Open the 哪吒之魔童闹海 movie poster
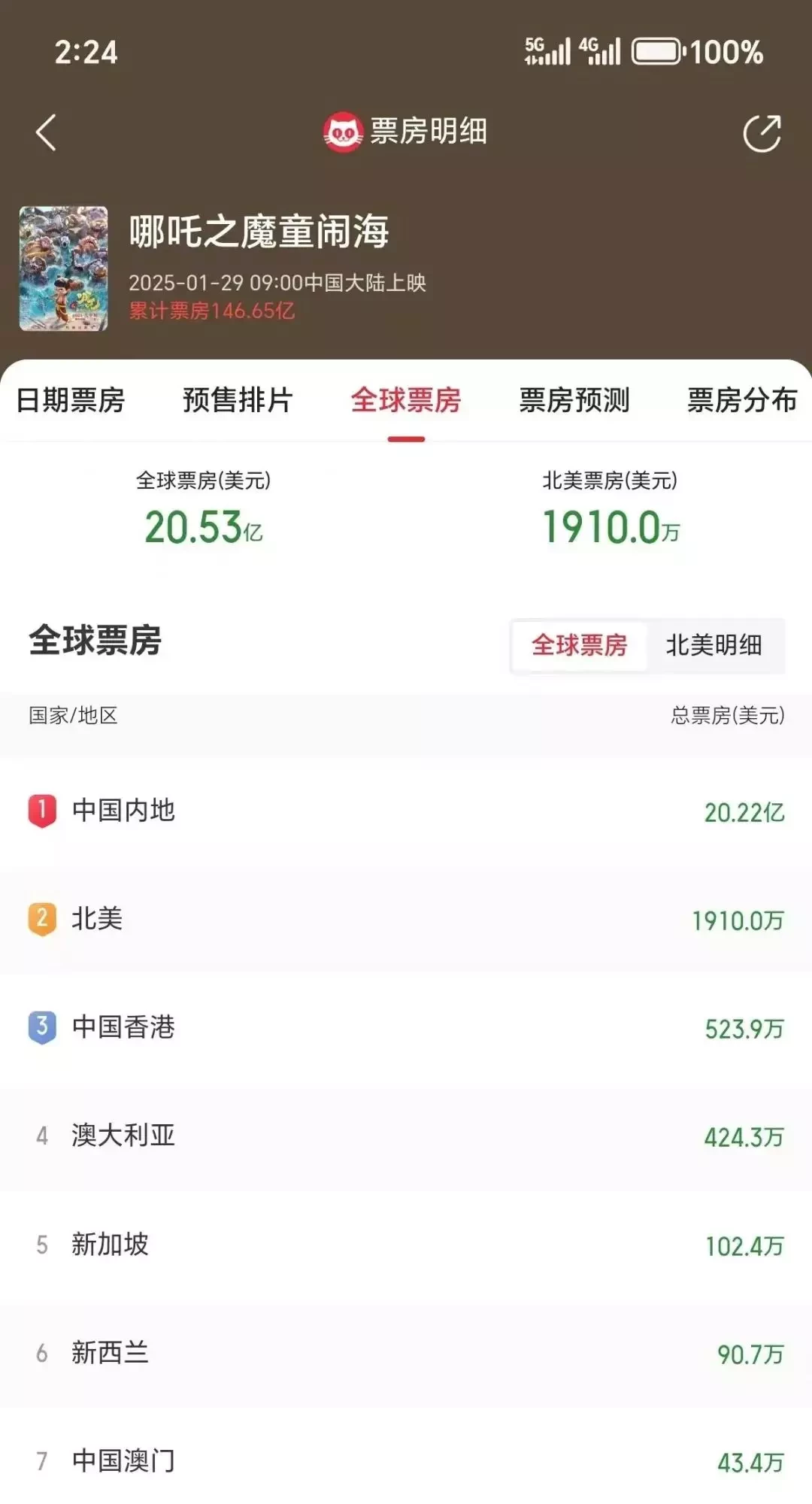 pos(63,268)
